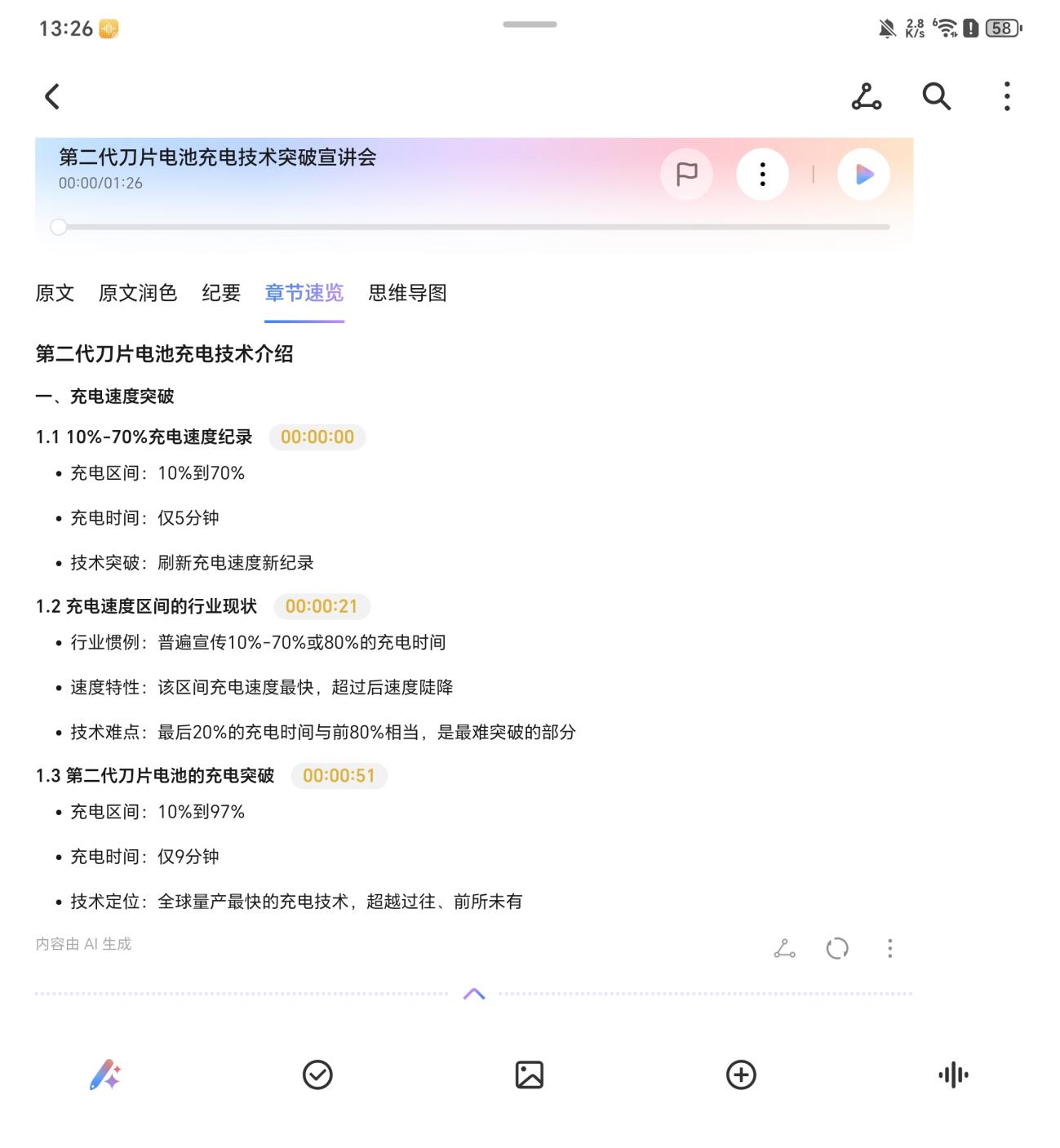
Task: Jump to timestamp 00:00:51
Action: 339,776
